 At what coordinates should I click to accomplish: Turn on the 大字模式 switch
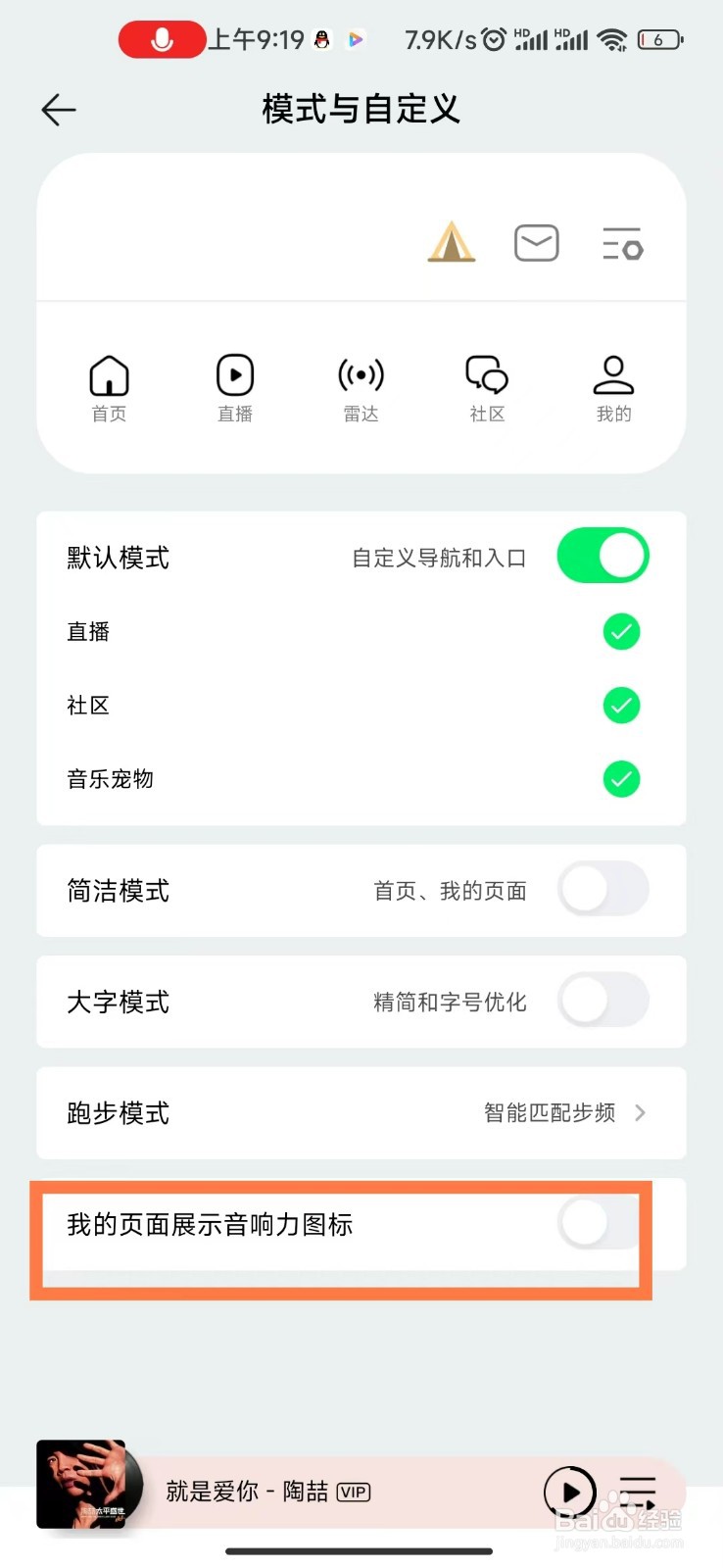(602, 1001)
